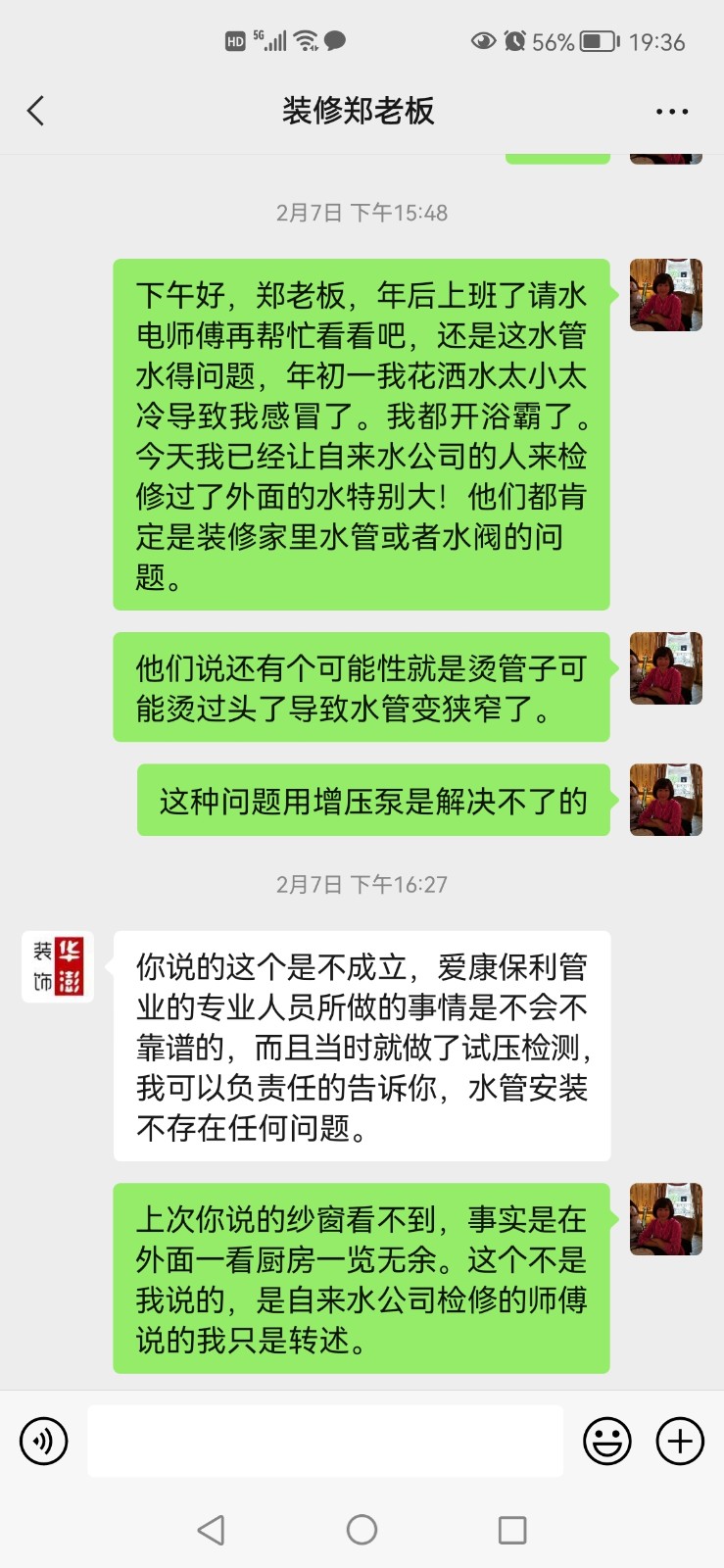724x1568 pixels.
Task: Switch to voice message input
Action: coord(44,1441)
